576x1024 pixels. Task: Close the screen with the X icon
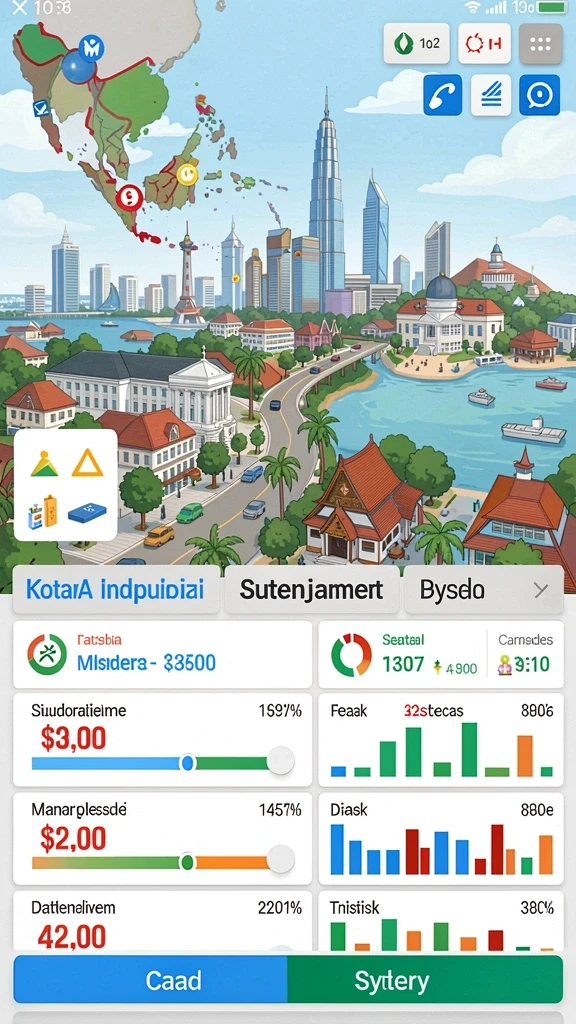click(x=20, y=8)
